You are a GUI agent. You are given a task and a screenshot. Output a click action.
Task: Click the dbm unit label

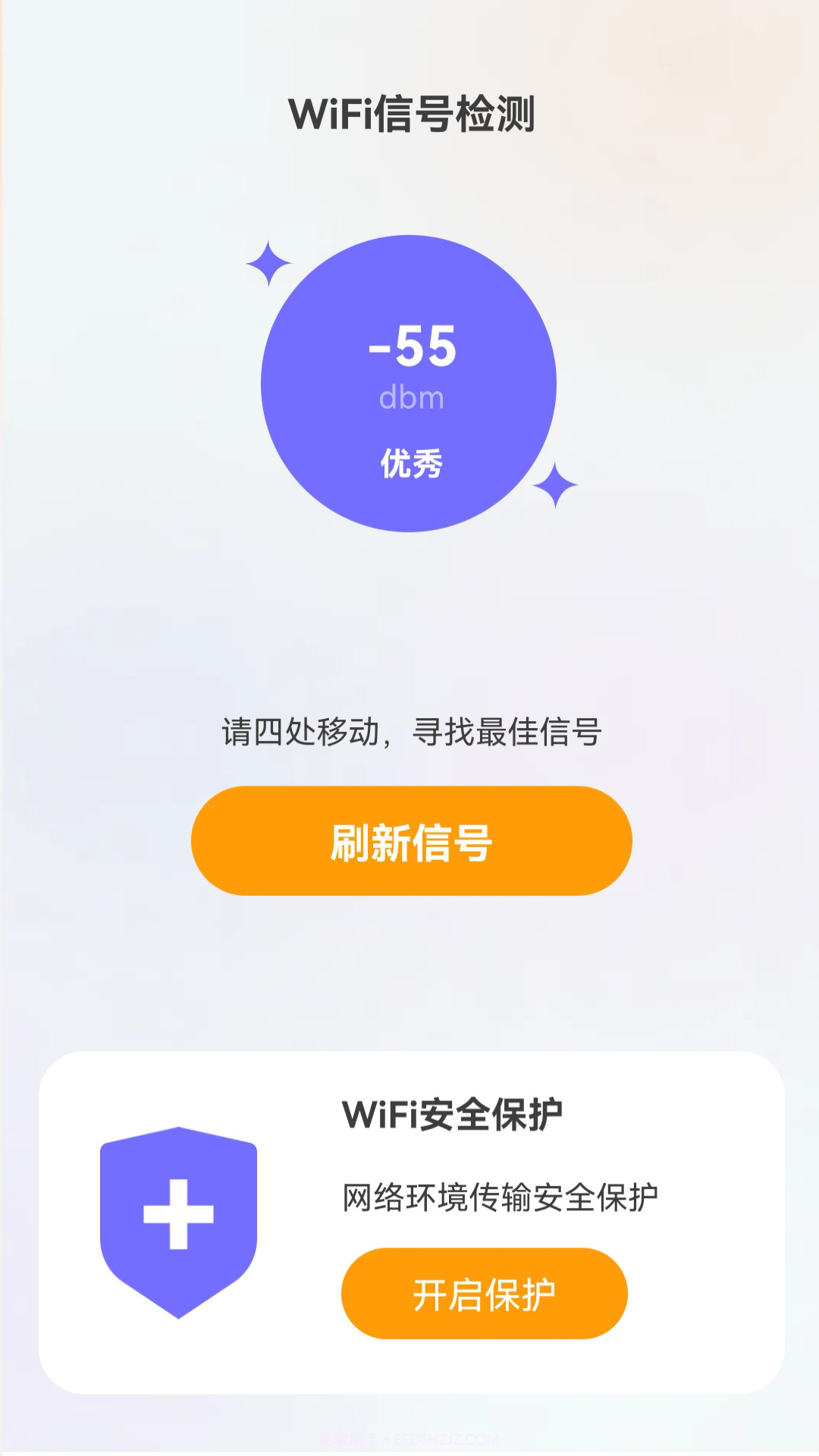410,397
